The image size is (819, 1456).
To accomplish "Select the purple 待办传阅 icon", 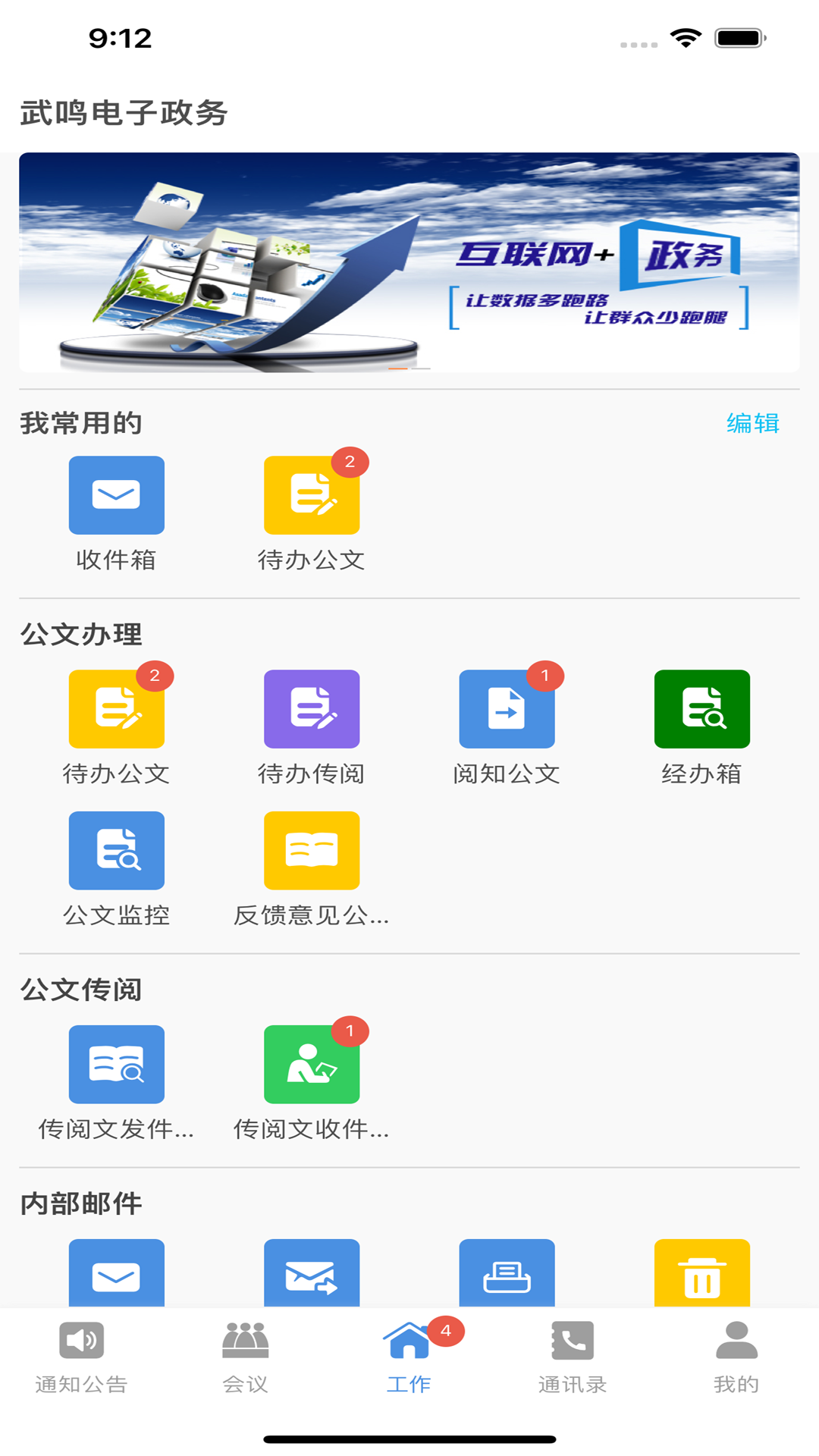I will click(311, 709).
